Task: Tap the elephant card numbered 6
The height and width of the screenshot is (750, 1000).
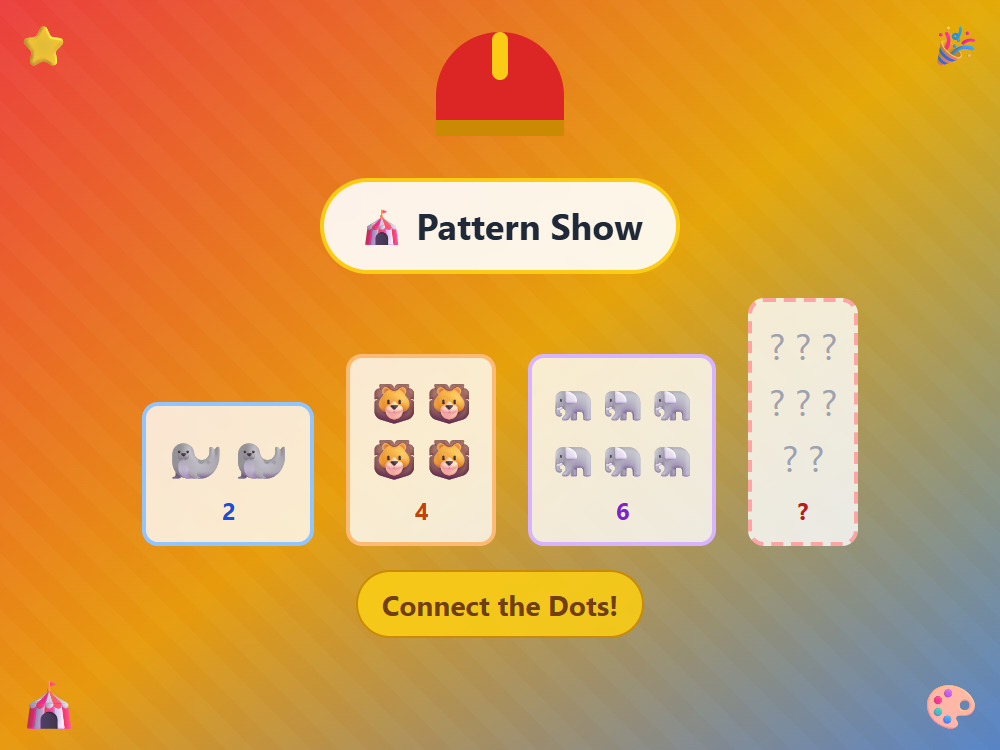Action: (x=622, y=450)
